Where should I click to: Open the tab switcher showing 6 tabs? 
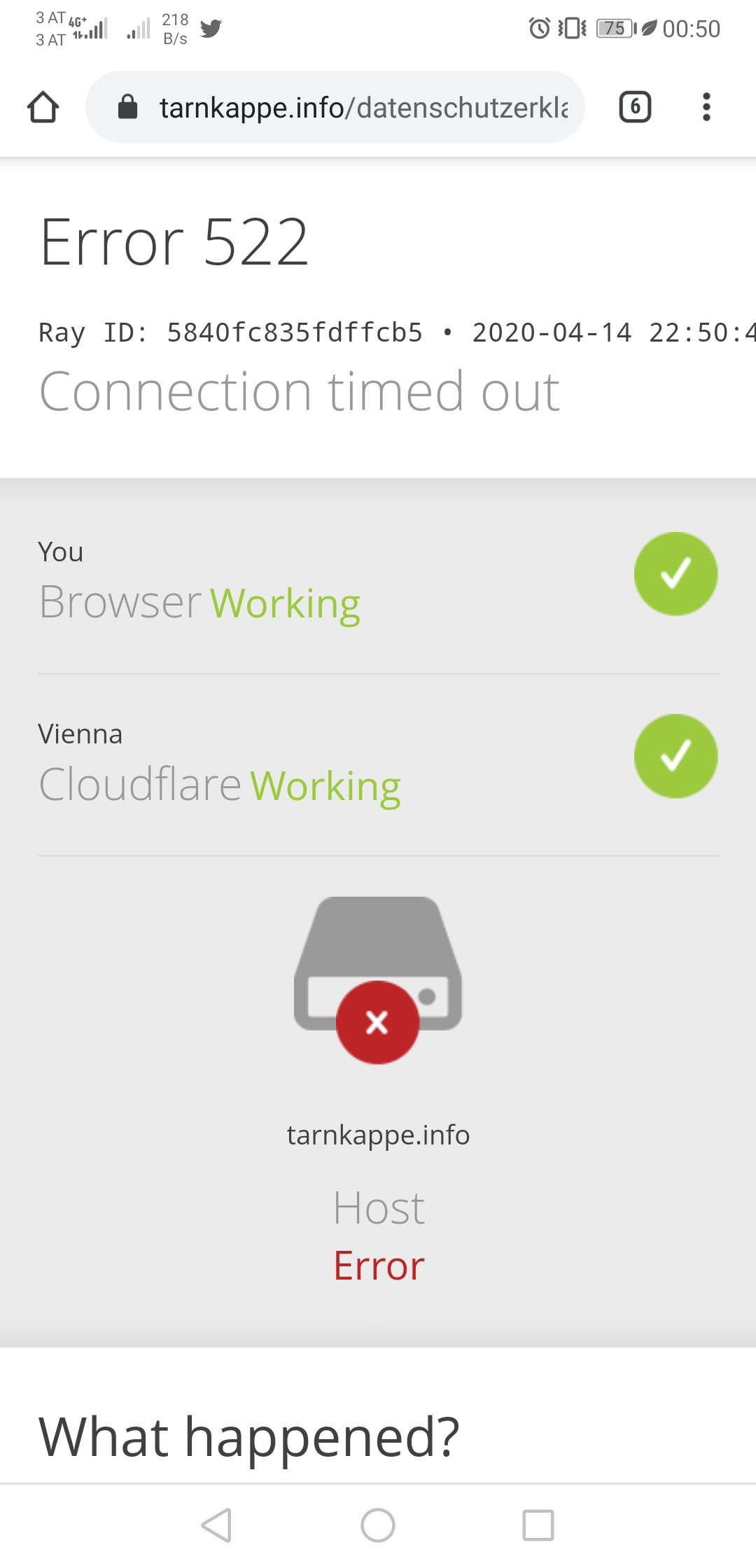(x=635, y=107)
